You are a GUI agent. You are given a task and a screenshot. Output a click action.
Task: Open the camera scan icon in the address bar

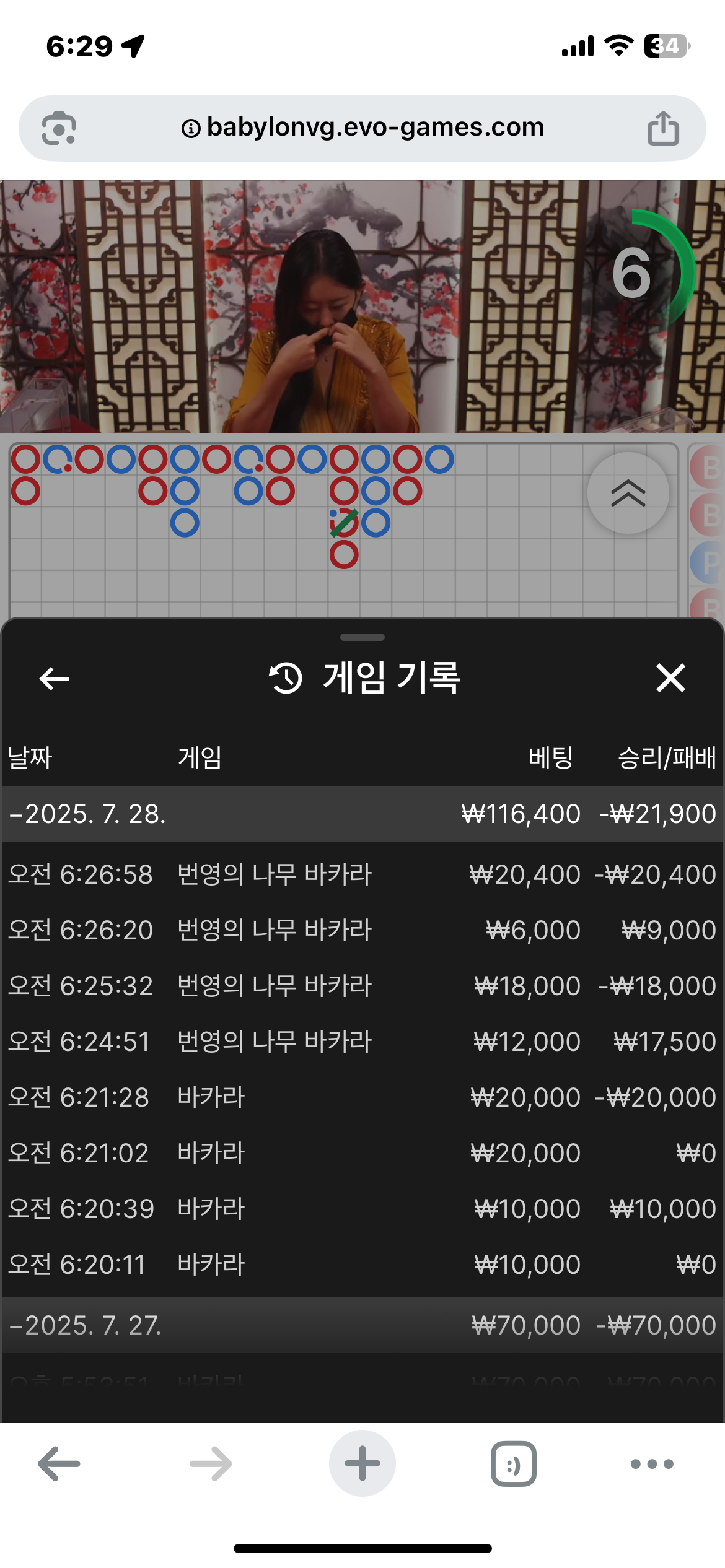59,128
